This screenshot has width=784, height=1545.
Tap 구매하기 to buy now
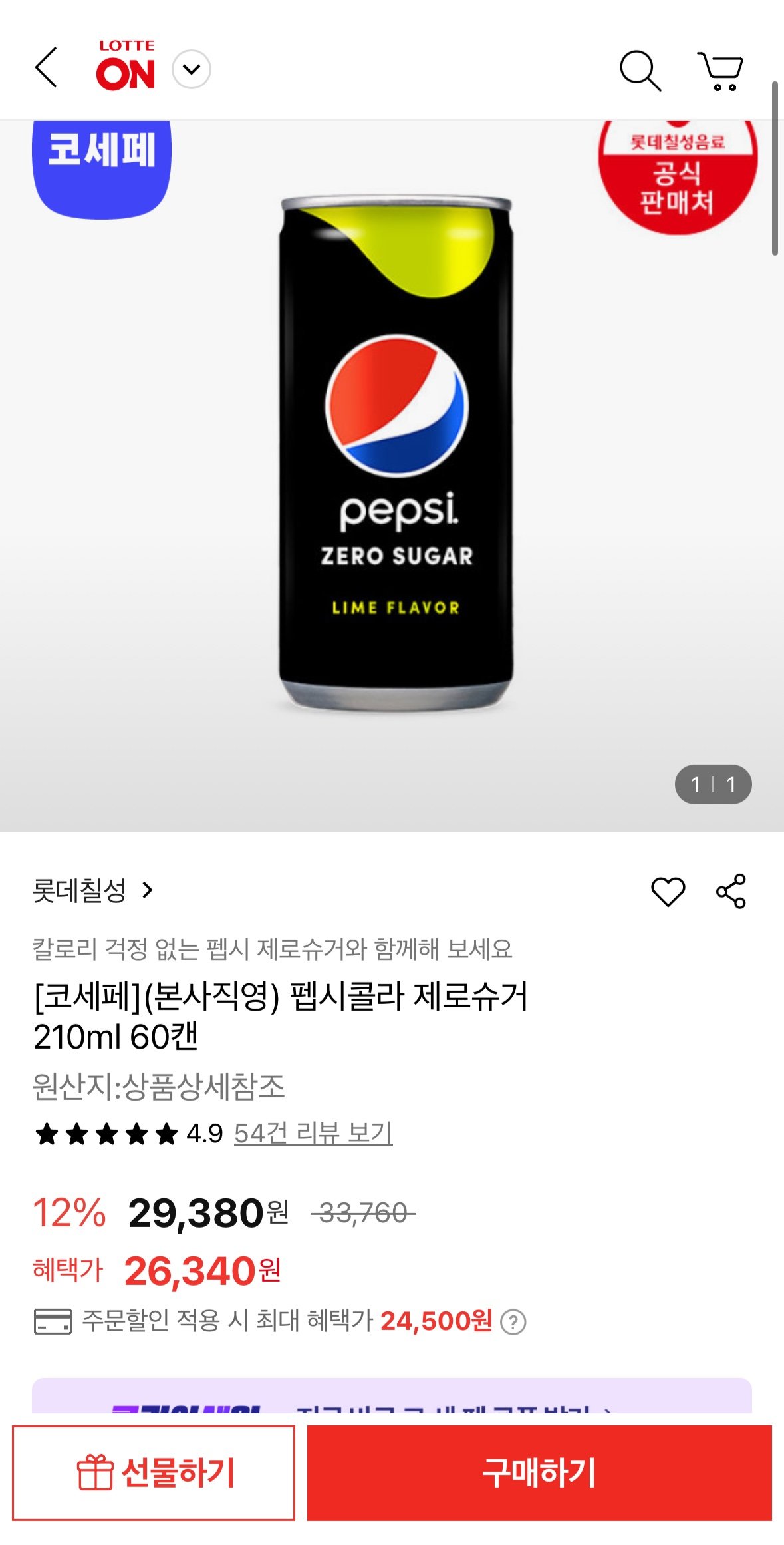(x=539, y=1472)
